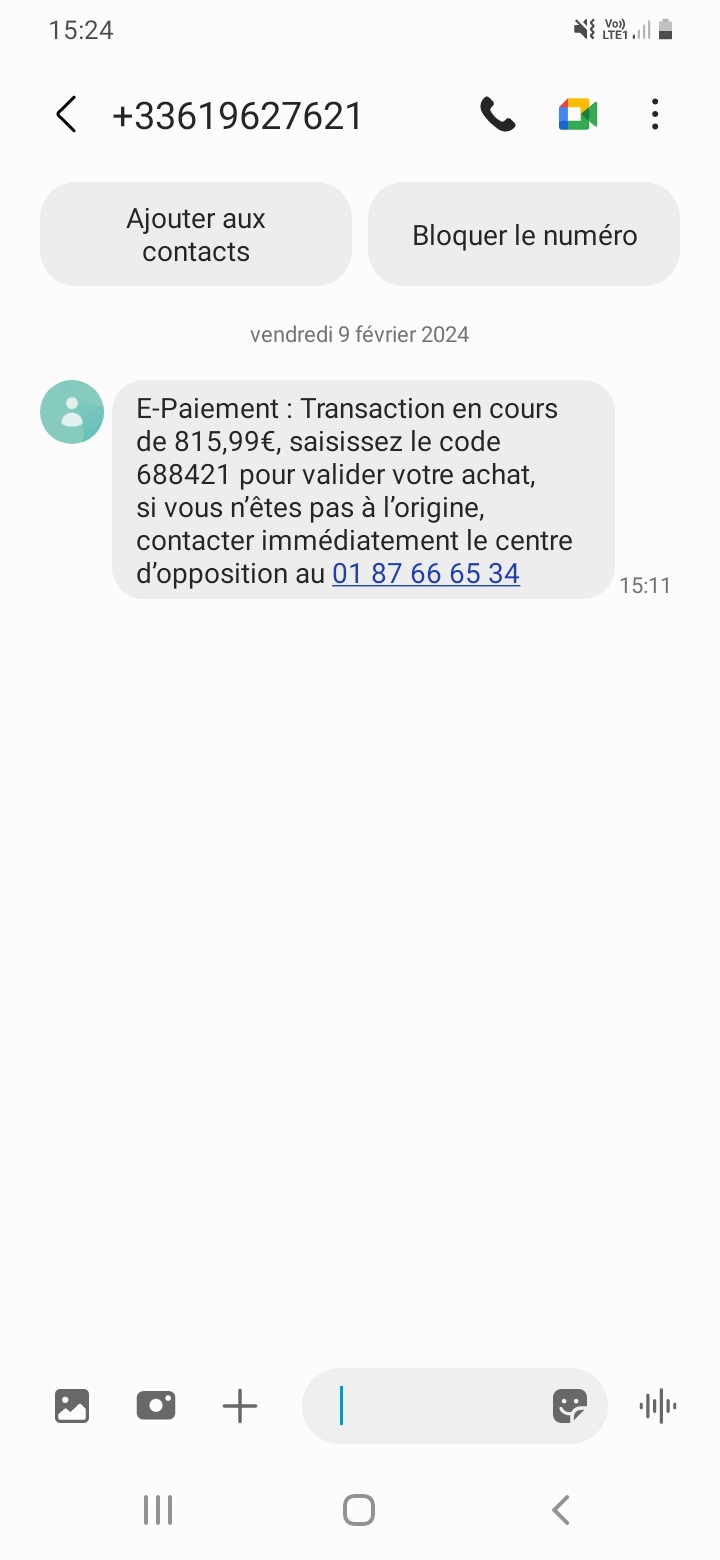Select Bloquer le numéro
The height and width of the screenshot is (1560, 720).
(x=524, y=234)
